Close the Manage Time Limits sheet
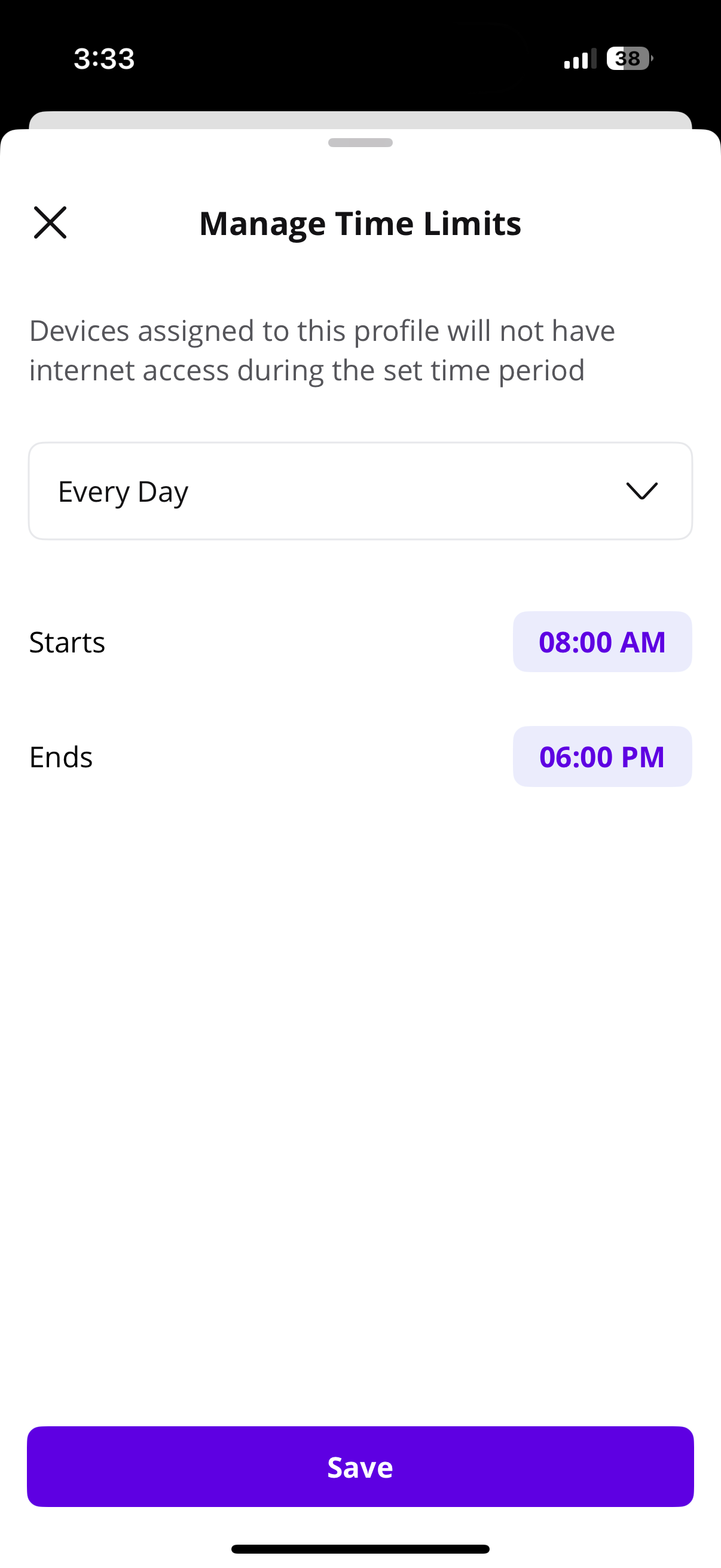 pyautogui.click(x=50, y=222)
